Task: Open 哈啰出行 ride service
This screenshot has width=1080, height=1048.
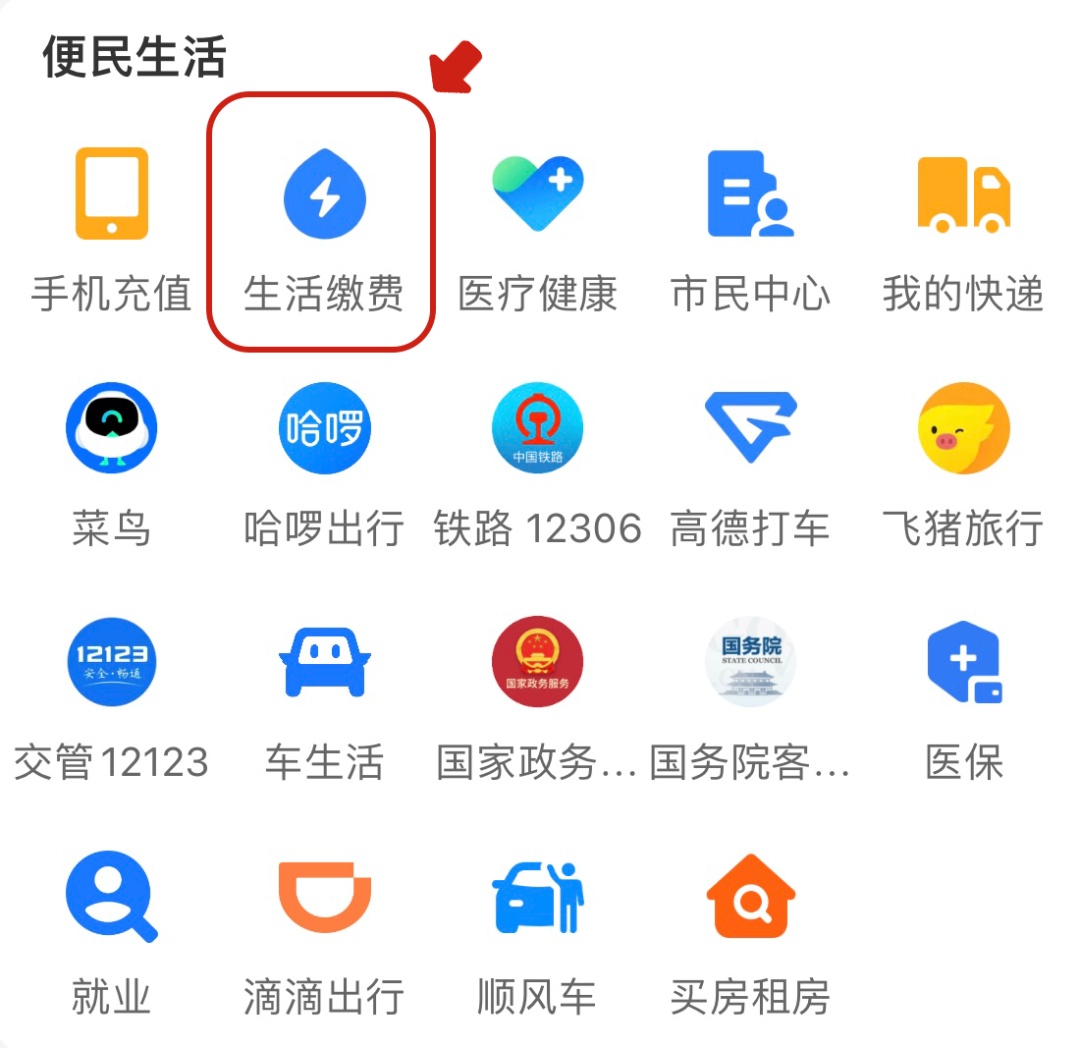Action: 324,430
